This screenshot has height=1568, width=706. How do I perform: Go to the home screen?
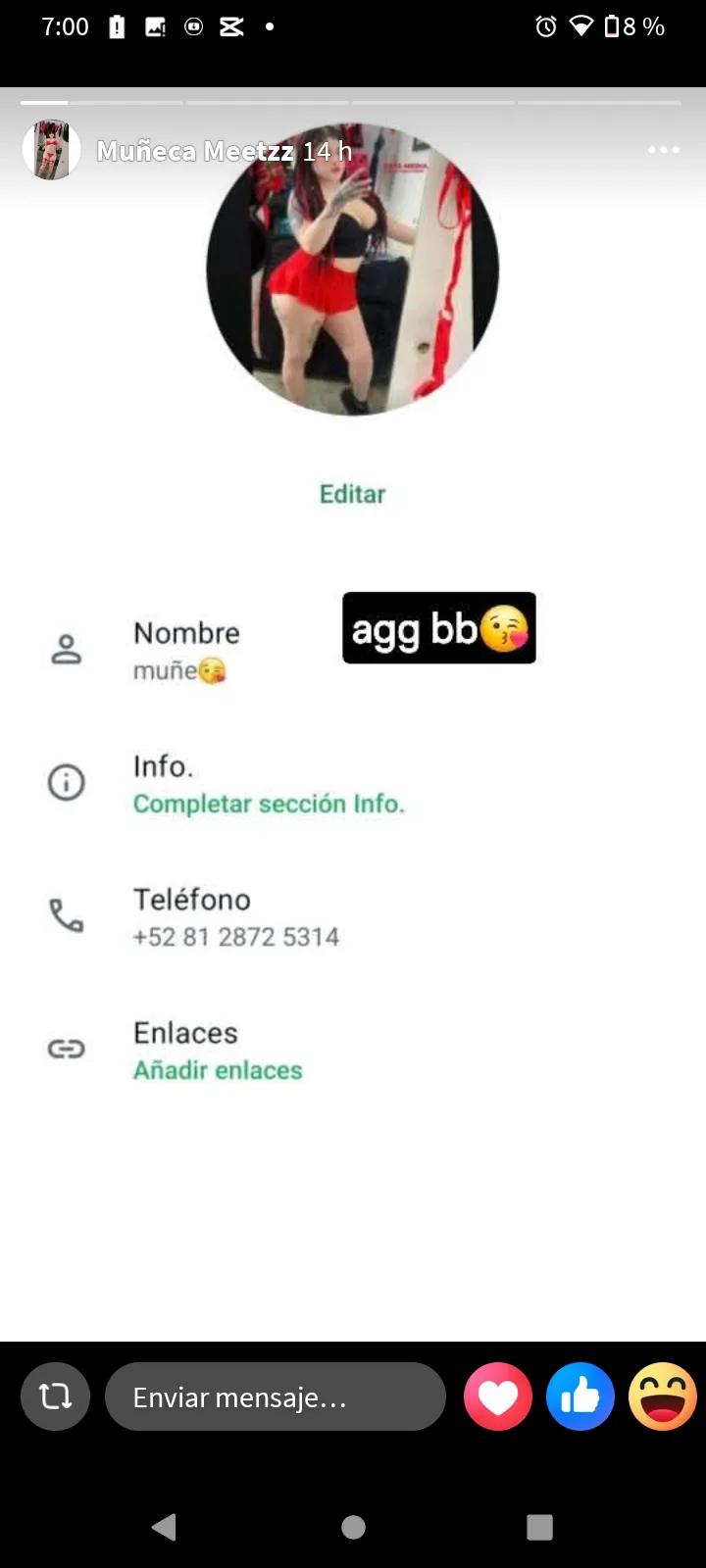pos(353,1527)
